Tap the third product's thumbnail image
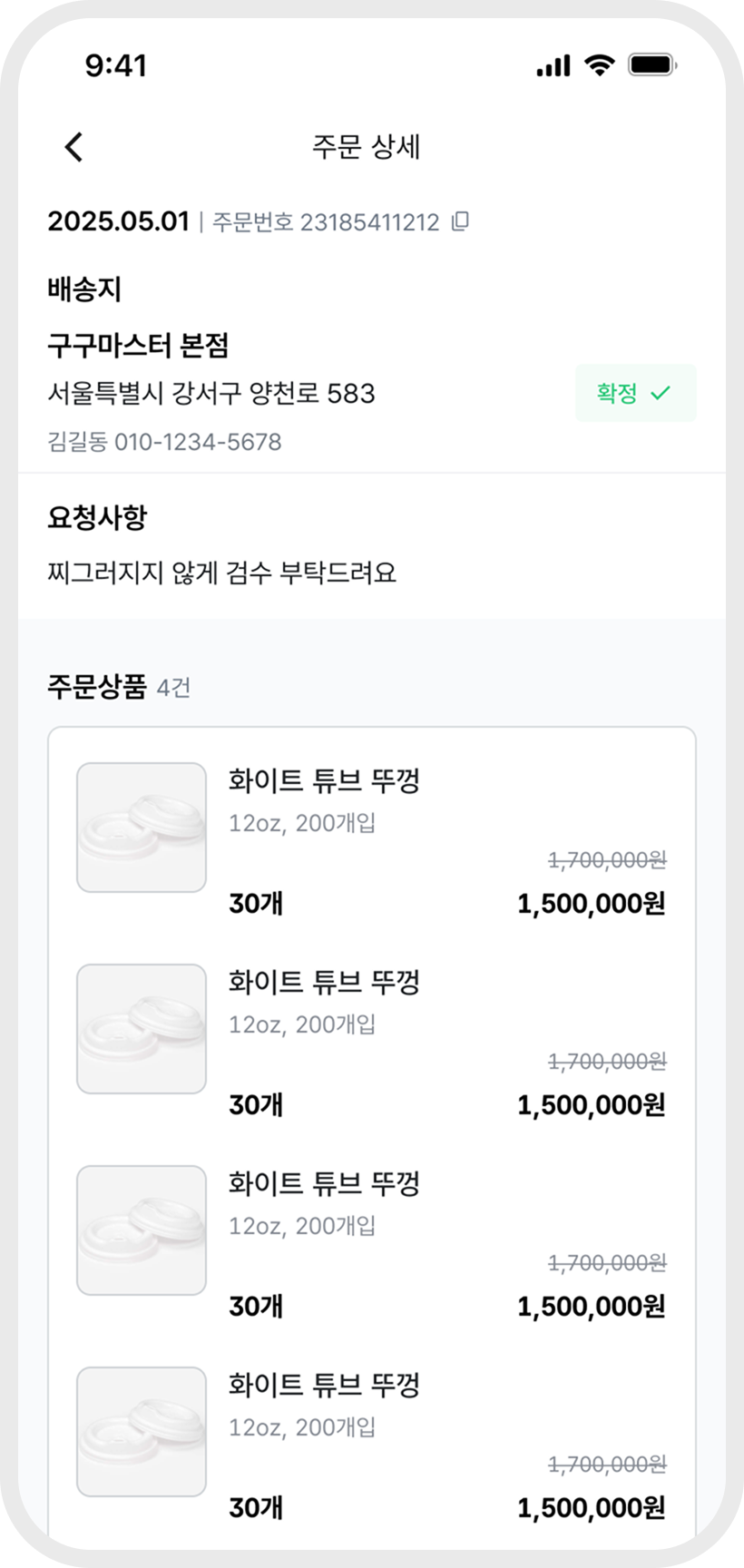744x1568 pixels. pos(141,1230)
